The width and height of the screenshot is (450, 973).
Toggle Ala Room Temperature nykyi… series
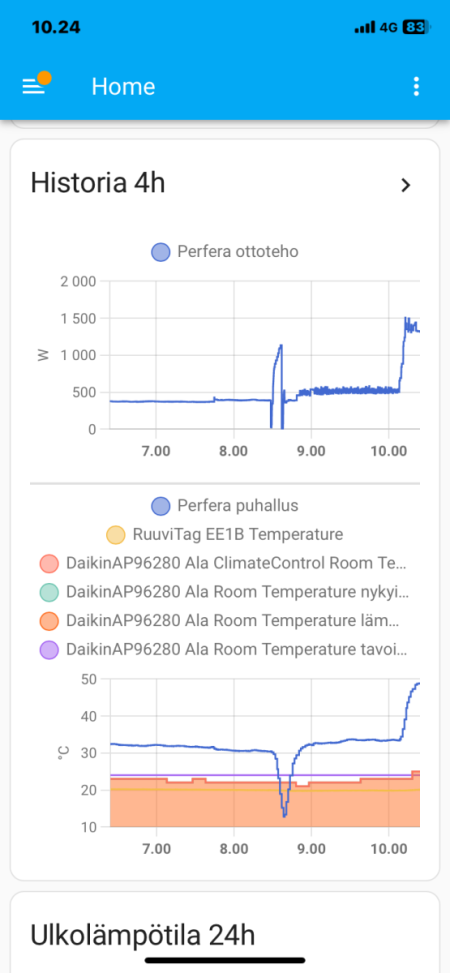(x=225, y=592)
